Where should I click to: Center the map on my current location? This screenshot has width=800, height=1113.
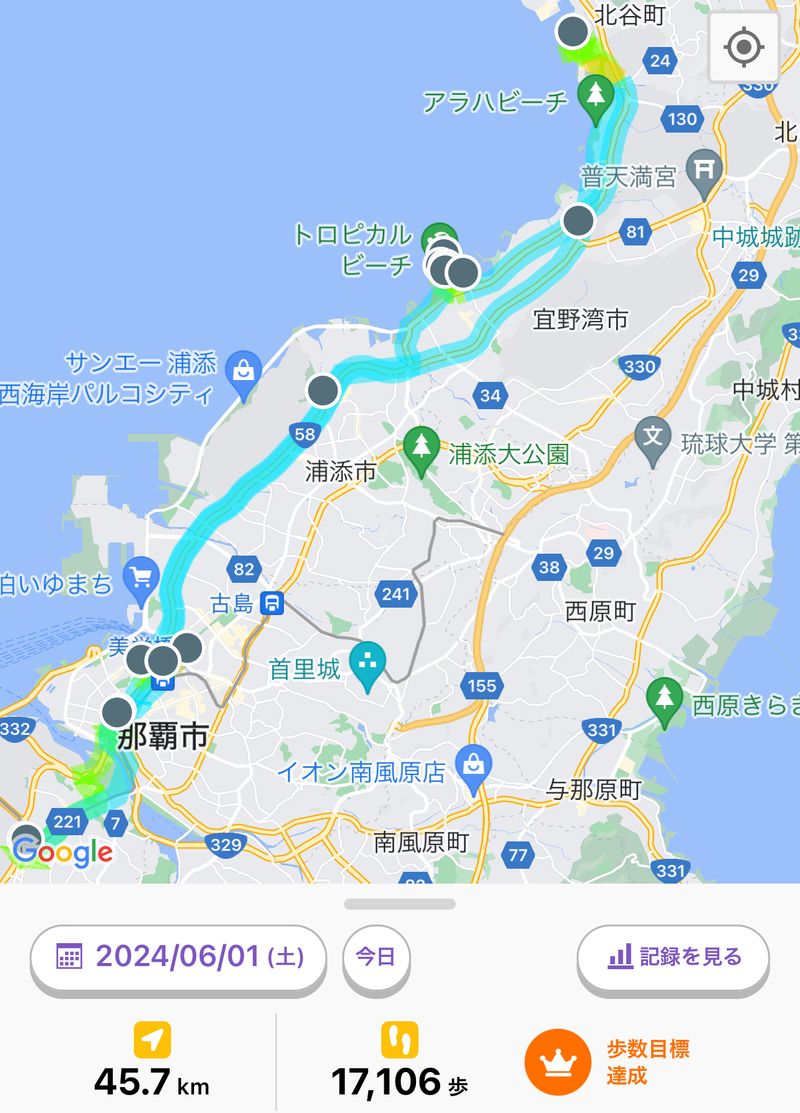[x=743, y=47]
